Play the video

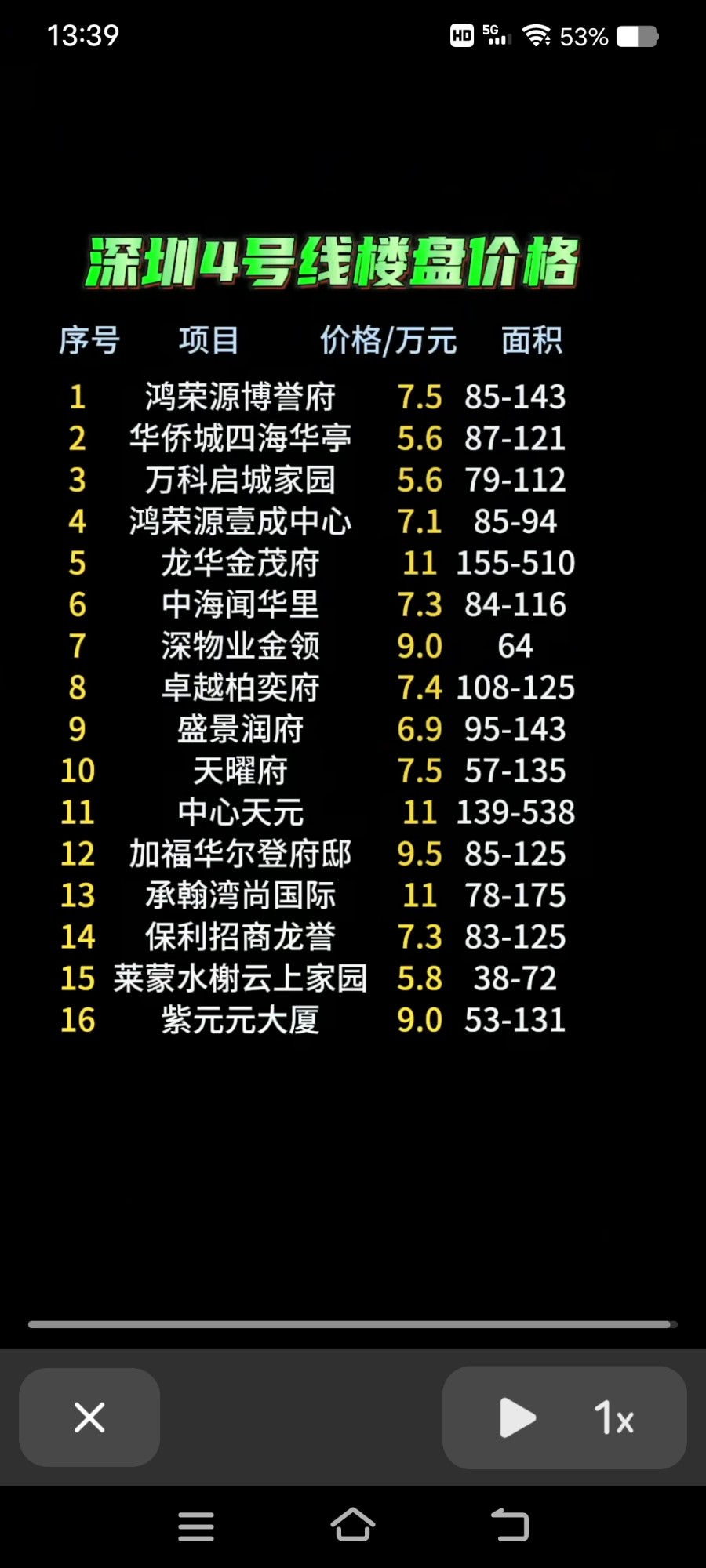[517, 1417]
